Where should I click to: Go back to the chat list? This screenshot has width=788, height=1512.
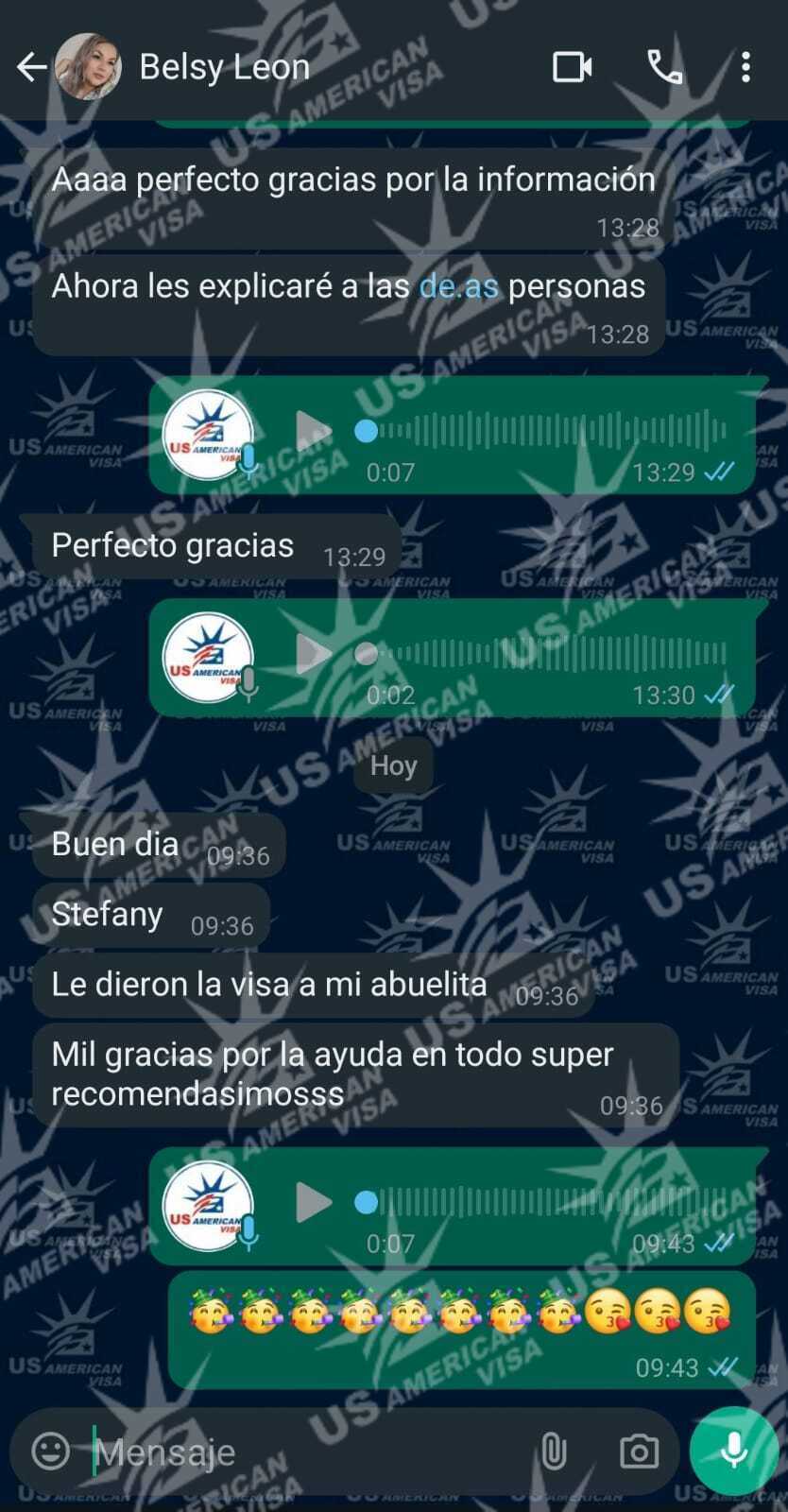click(31, 67)
